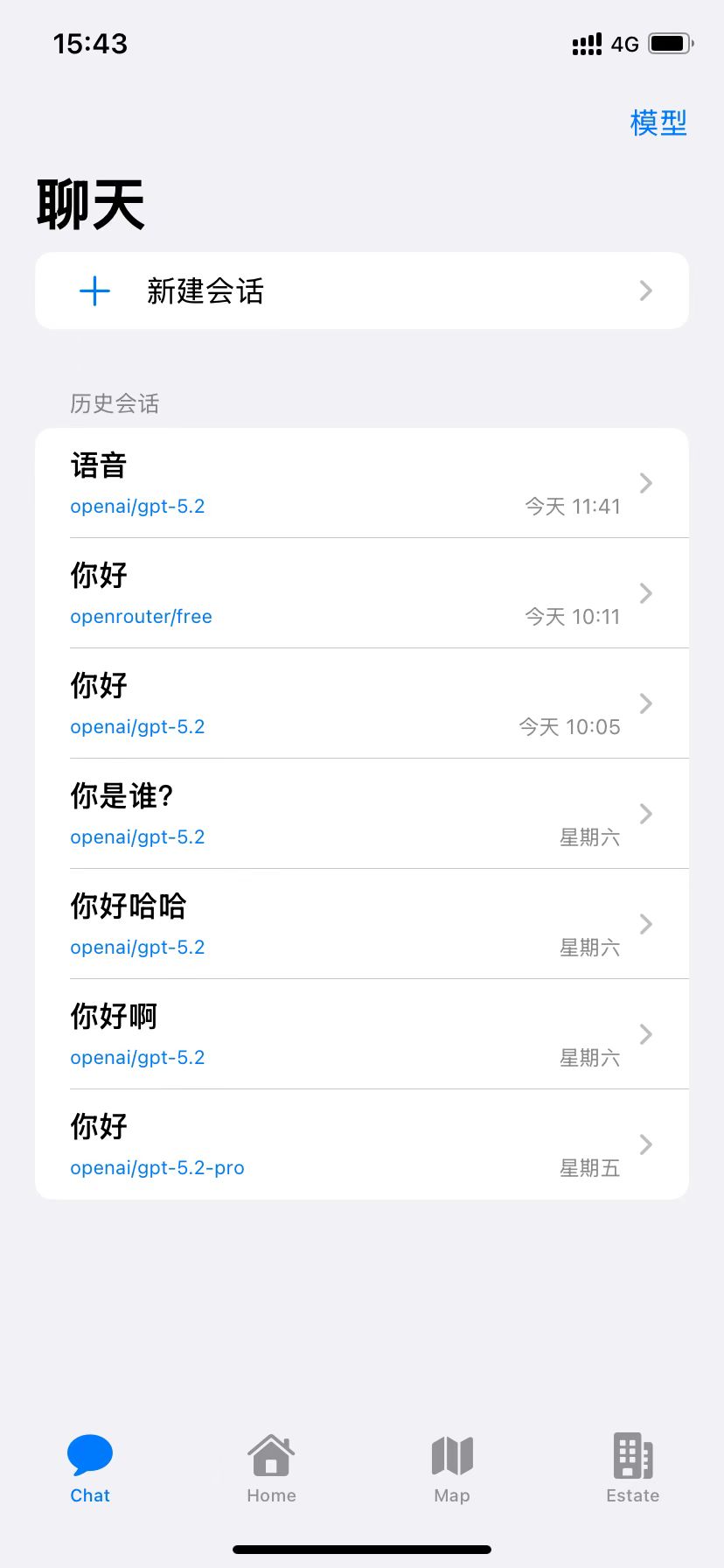Tap the plus icon to create new session

tap(94, 290)
